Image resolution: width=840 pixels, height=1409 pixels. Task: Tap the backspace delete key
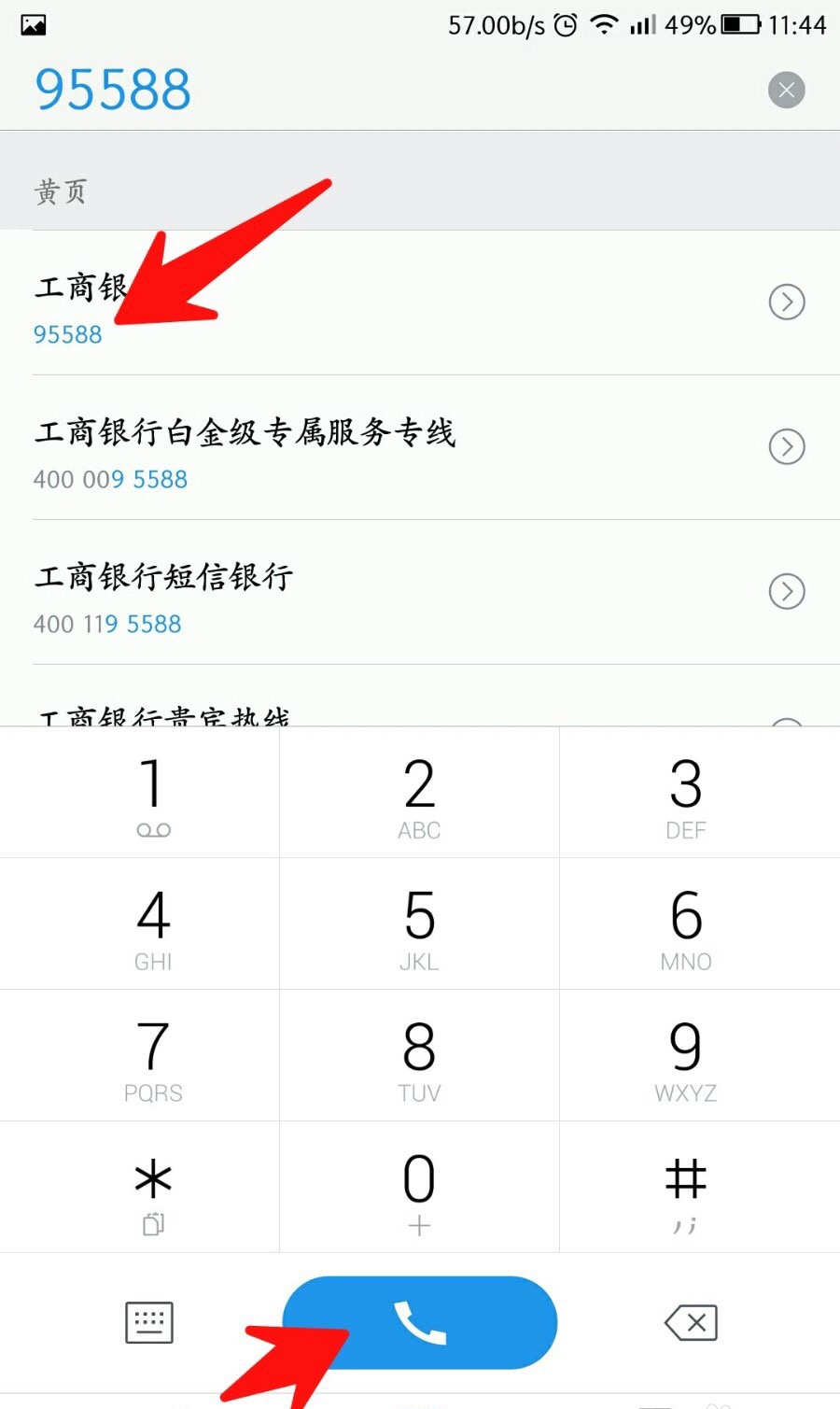point(690,1322)
